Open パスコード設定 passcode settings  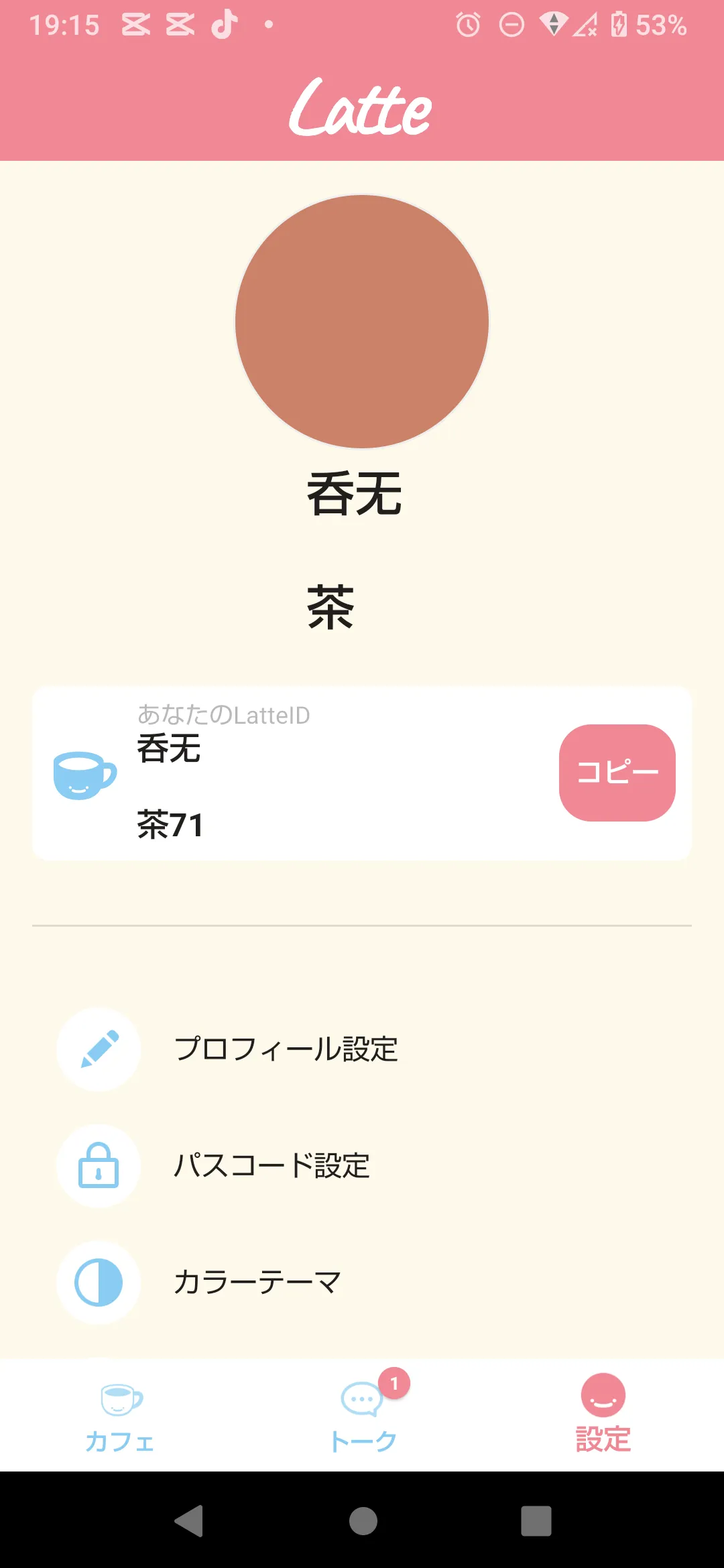pos(271,1166)
